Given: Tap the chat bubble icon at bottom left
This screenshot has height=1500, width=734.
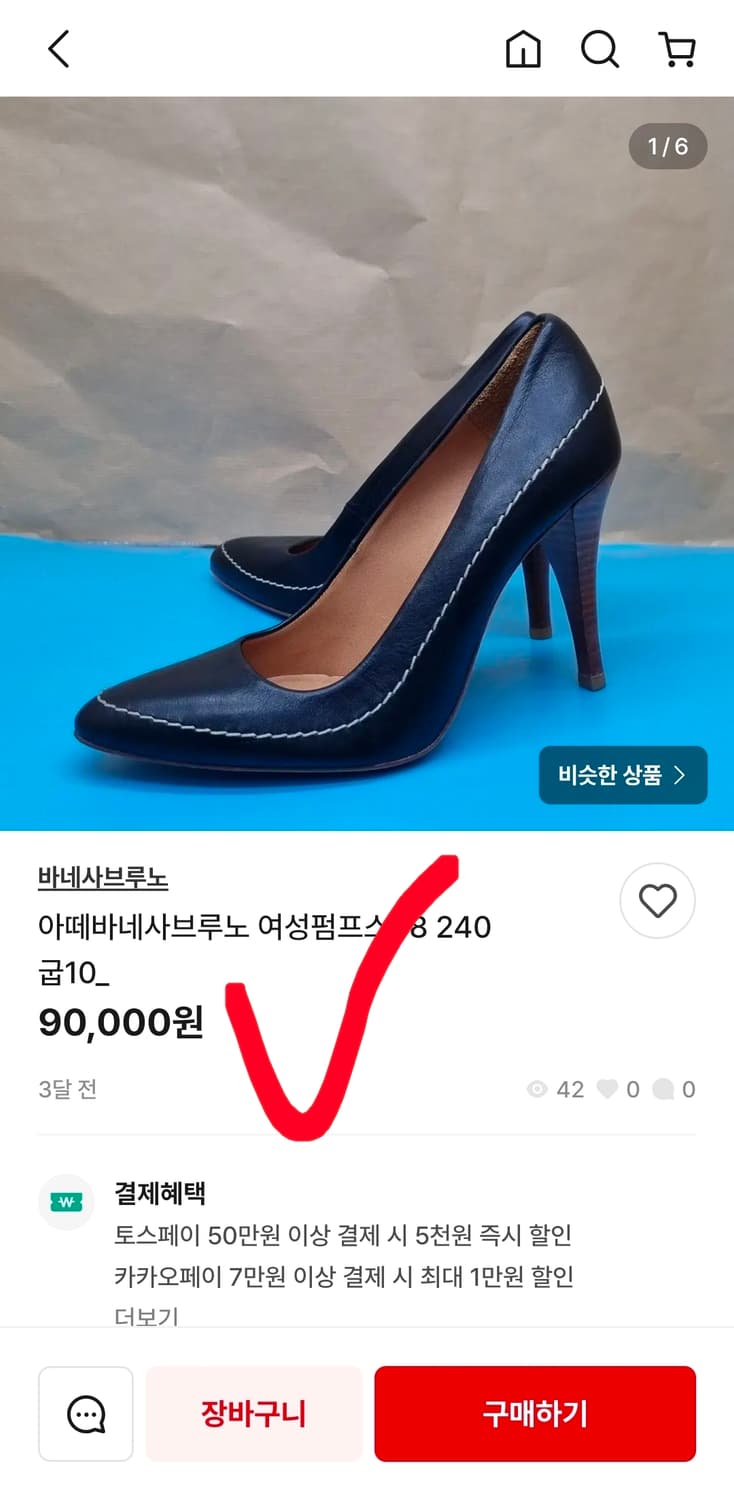Looking at the screenshot, I should pos(85,1413).
